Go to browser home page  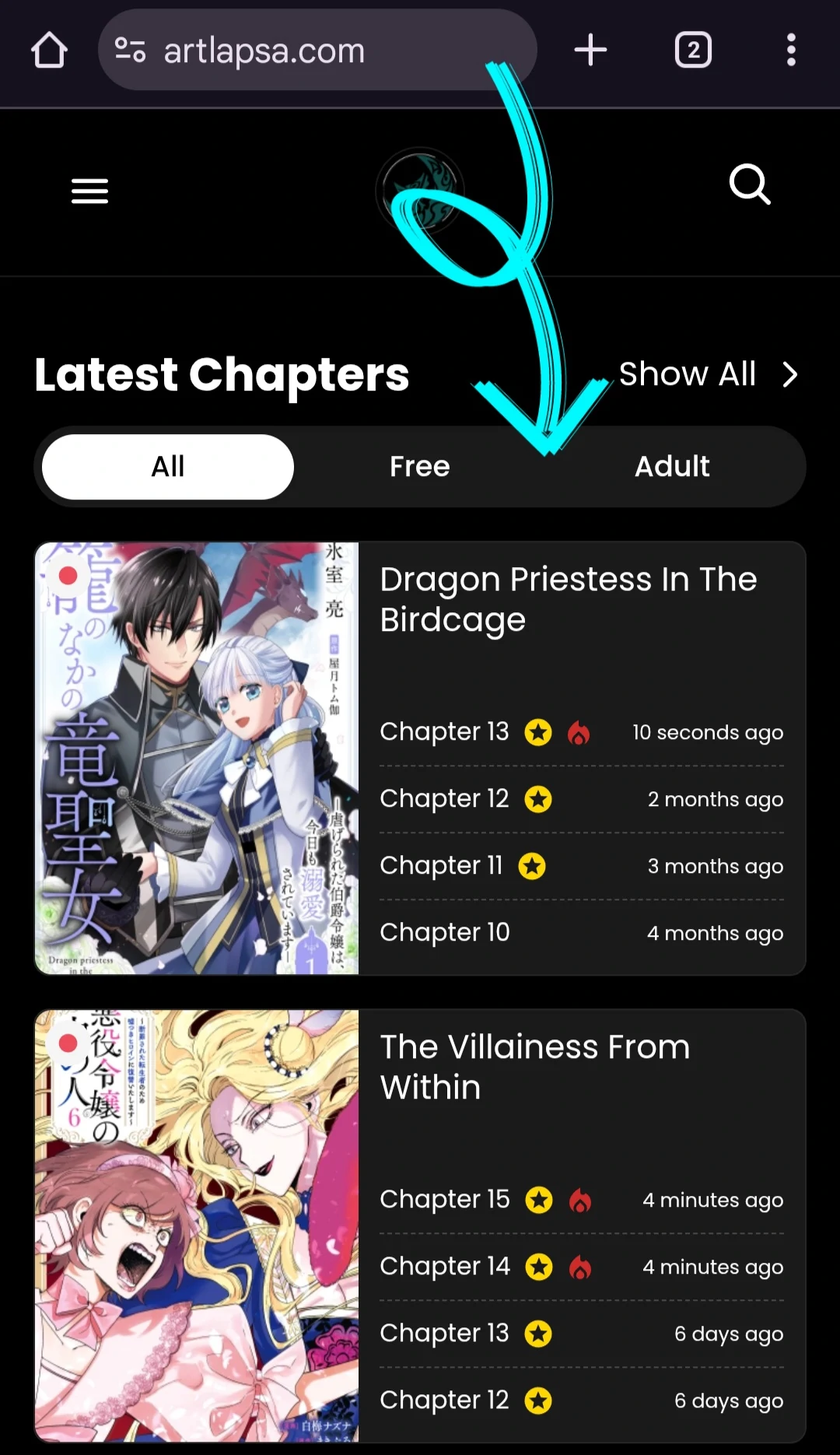49,51
